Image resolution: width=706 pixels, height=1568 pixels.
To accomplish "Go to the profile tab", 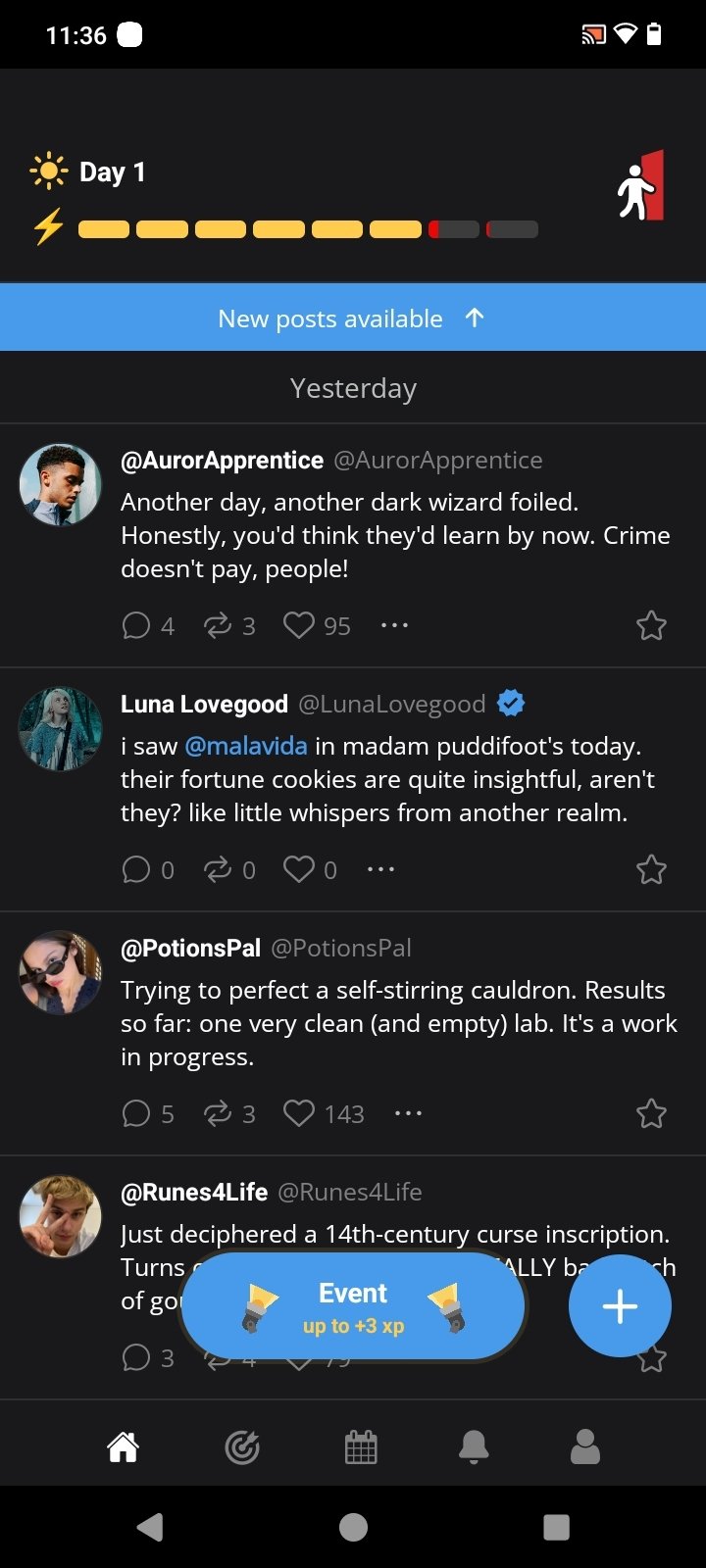I will point(585,1447).
